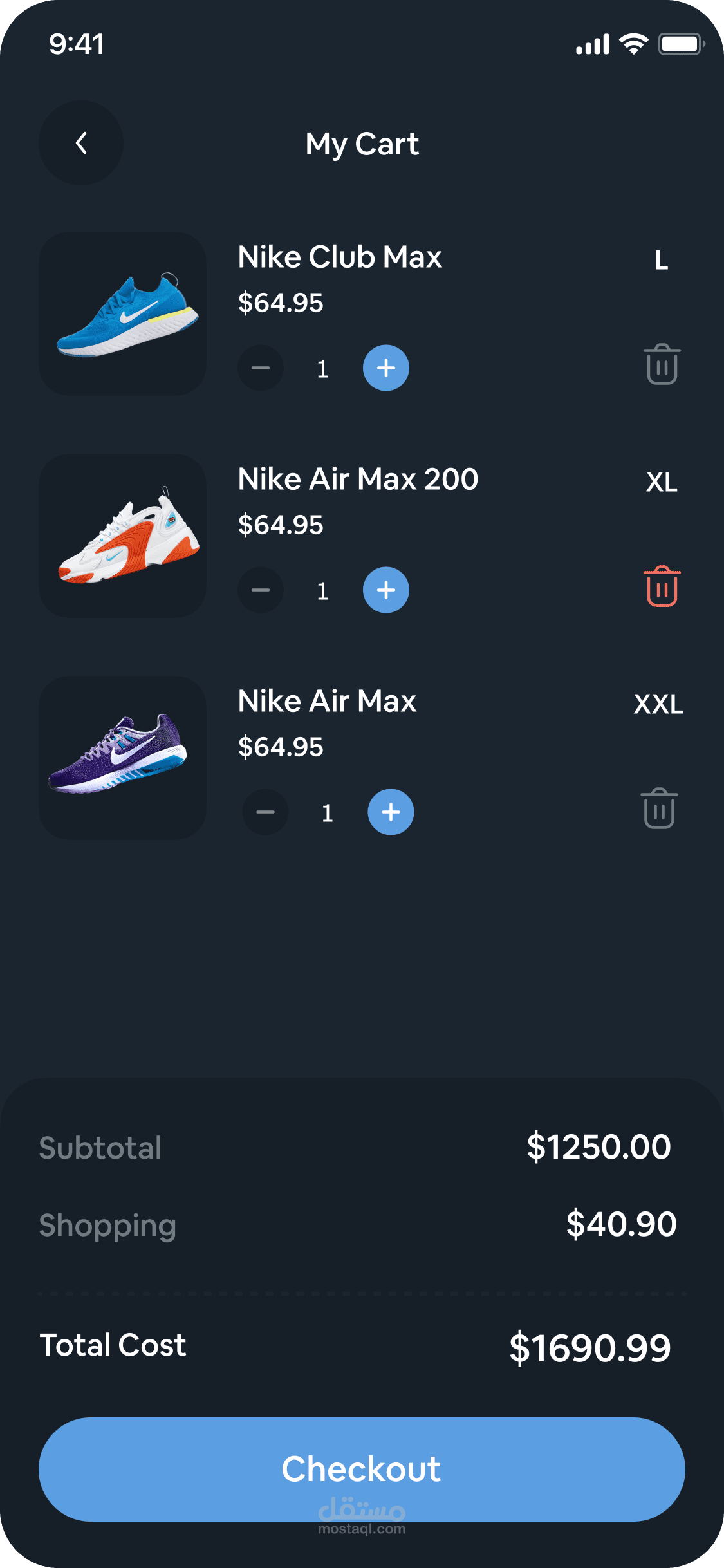The height and width of the screenshot is (1568, 724).
Task: Remove Nike Air Max 200 from cart
Action: 662,587
